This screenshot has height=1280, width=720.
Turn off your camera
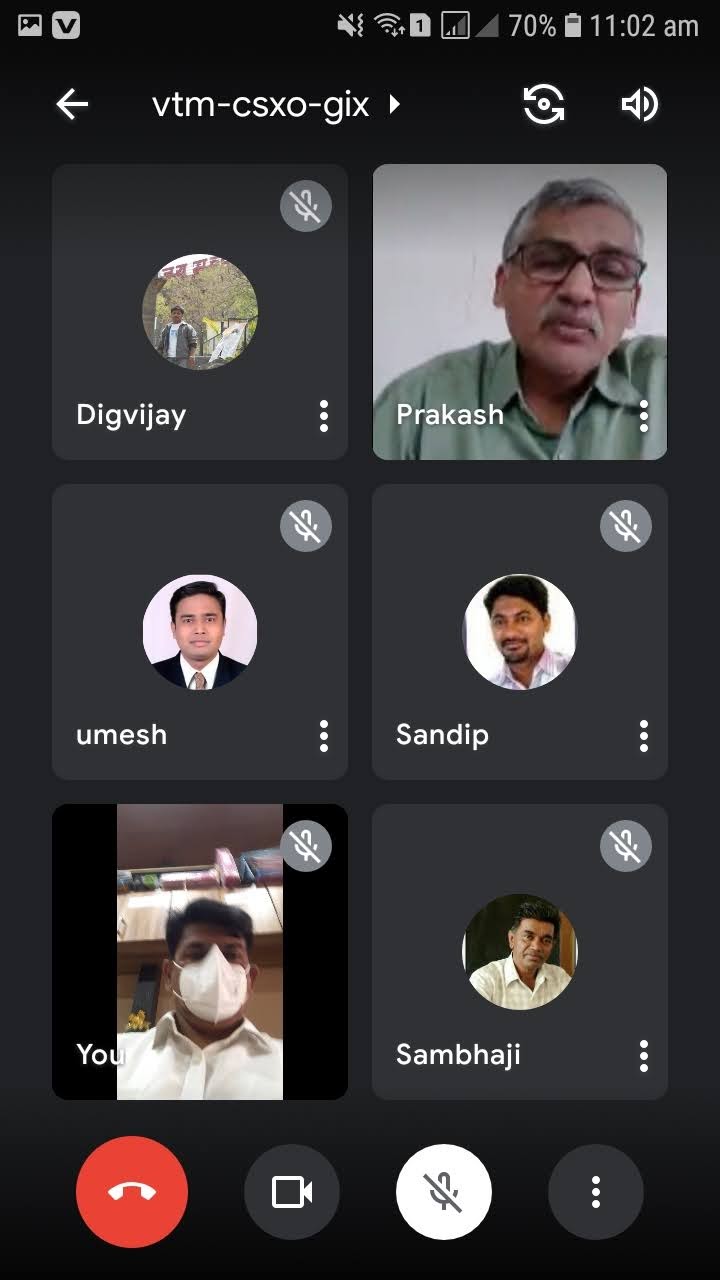click(292, 1192)
